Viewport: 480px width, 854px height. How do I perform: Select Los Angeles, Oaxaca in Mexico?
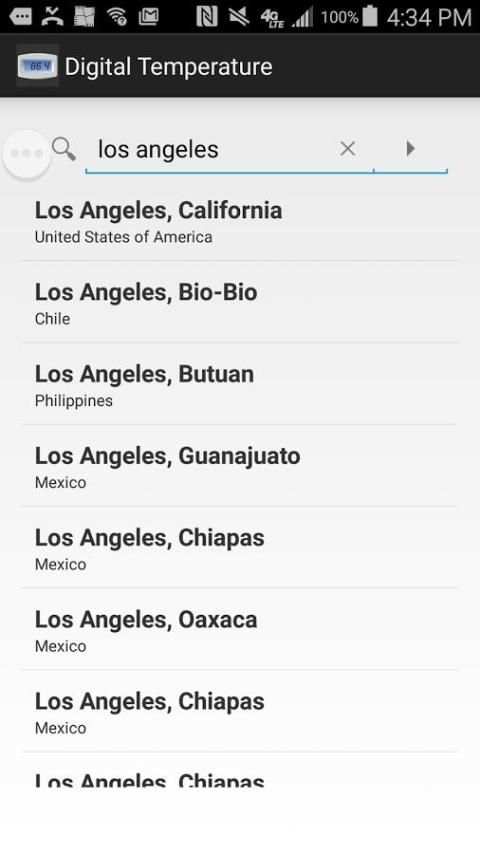(x=240, y=630)
